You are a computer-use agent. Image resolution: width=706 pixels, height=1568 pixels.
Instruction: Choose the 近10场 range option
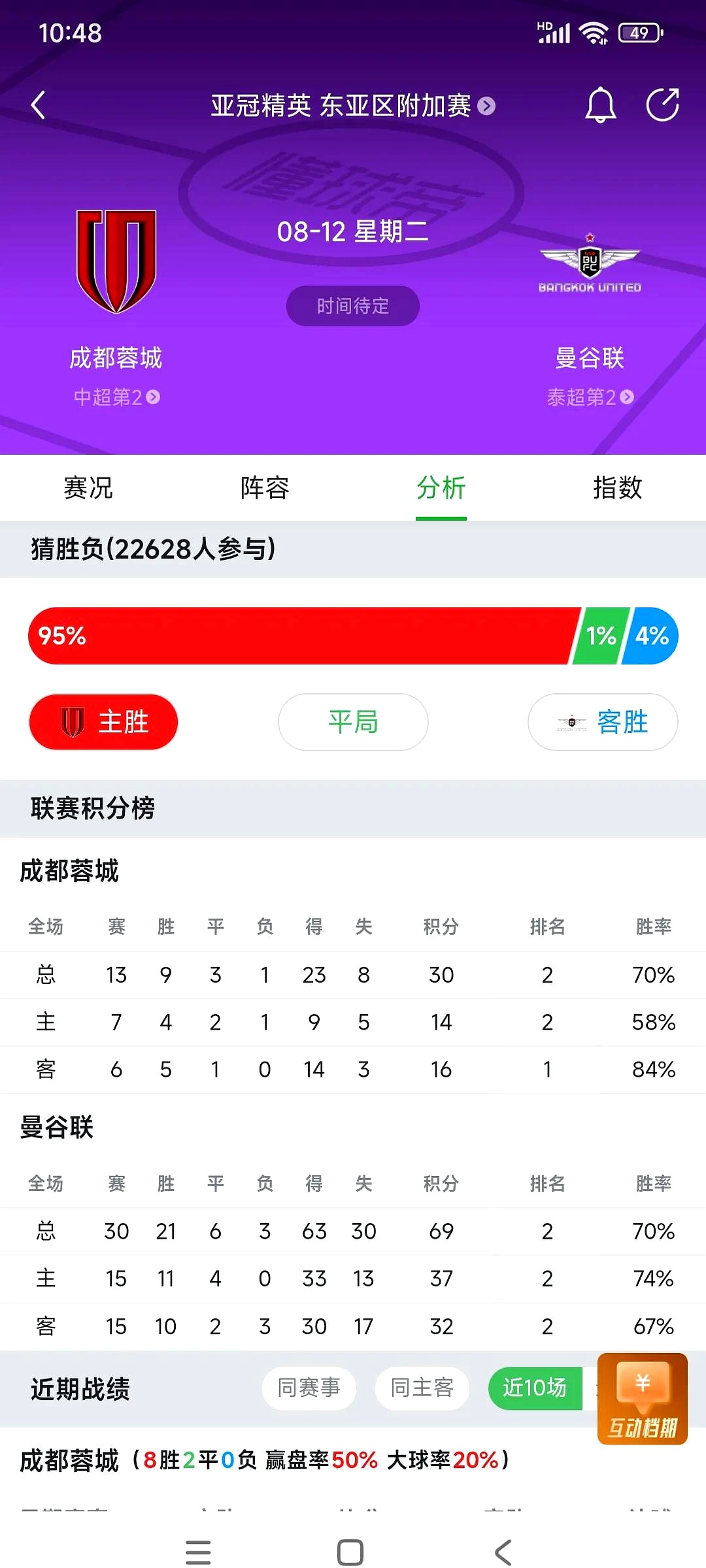(x=535, y=1388)
